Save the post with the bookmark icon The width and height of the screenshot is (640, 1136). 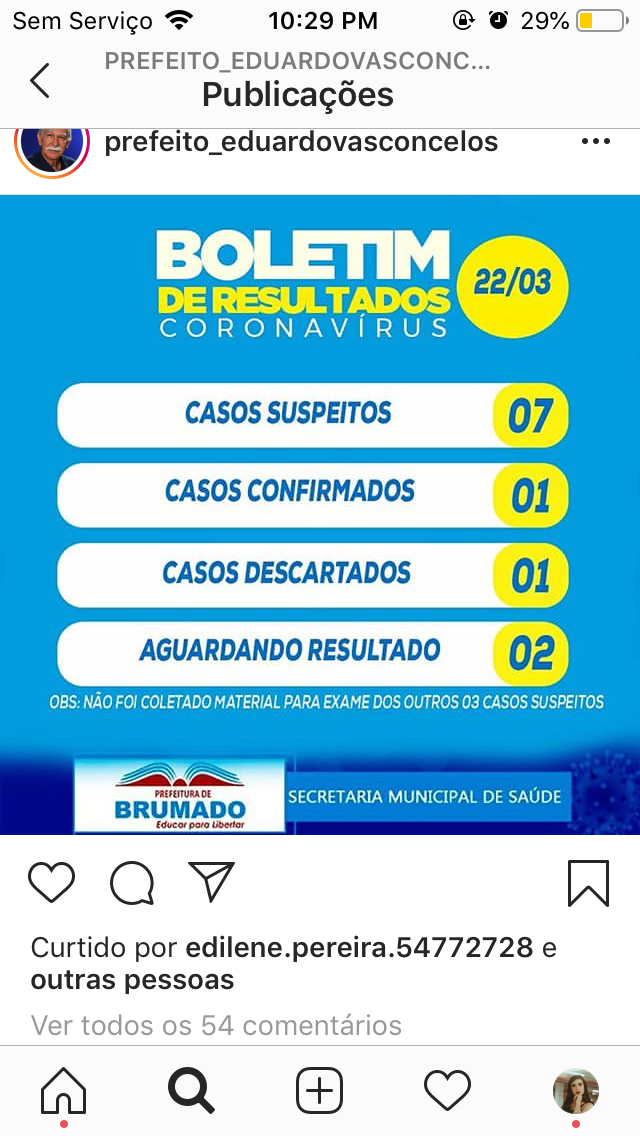[588, 882]
